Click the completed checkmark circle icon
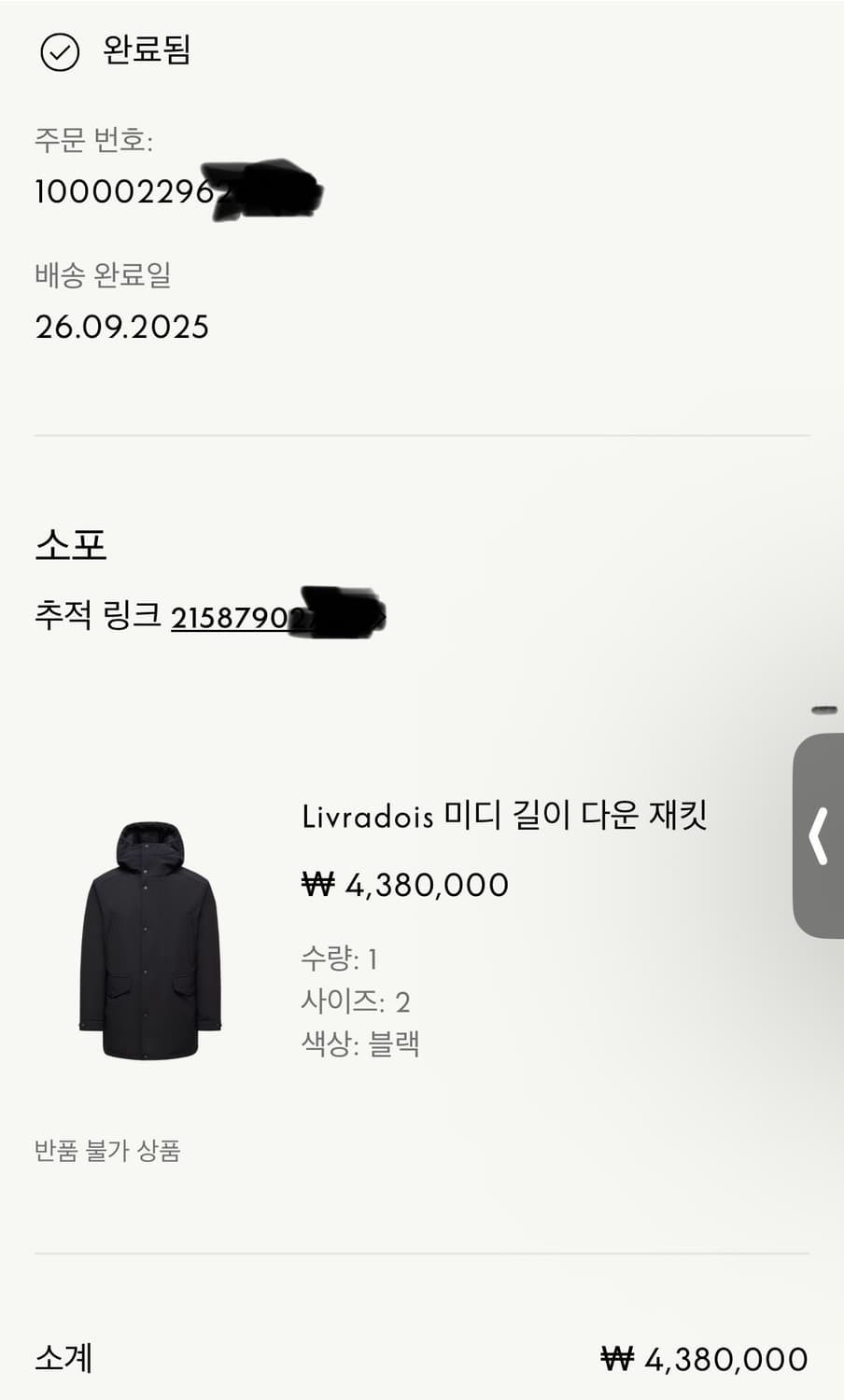 (x=62, y=53)
